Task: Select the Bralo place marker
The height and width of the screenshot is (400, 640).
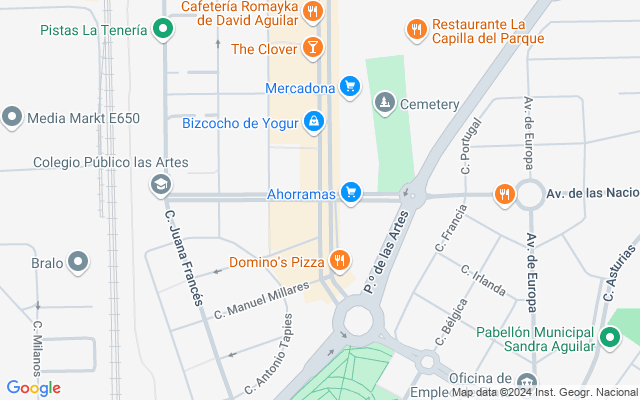Action: [79, 264]
